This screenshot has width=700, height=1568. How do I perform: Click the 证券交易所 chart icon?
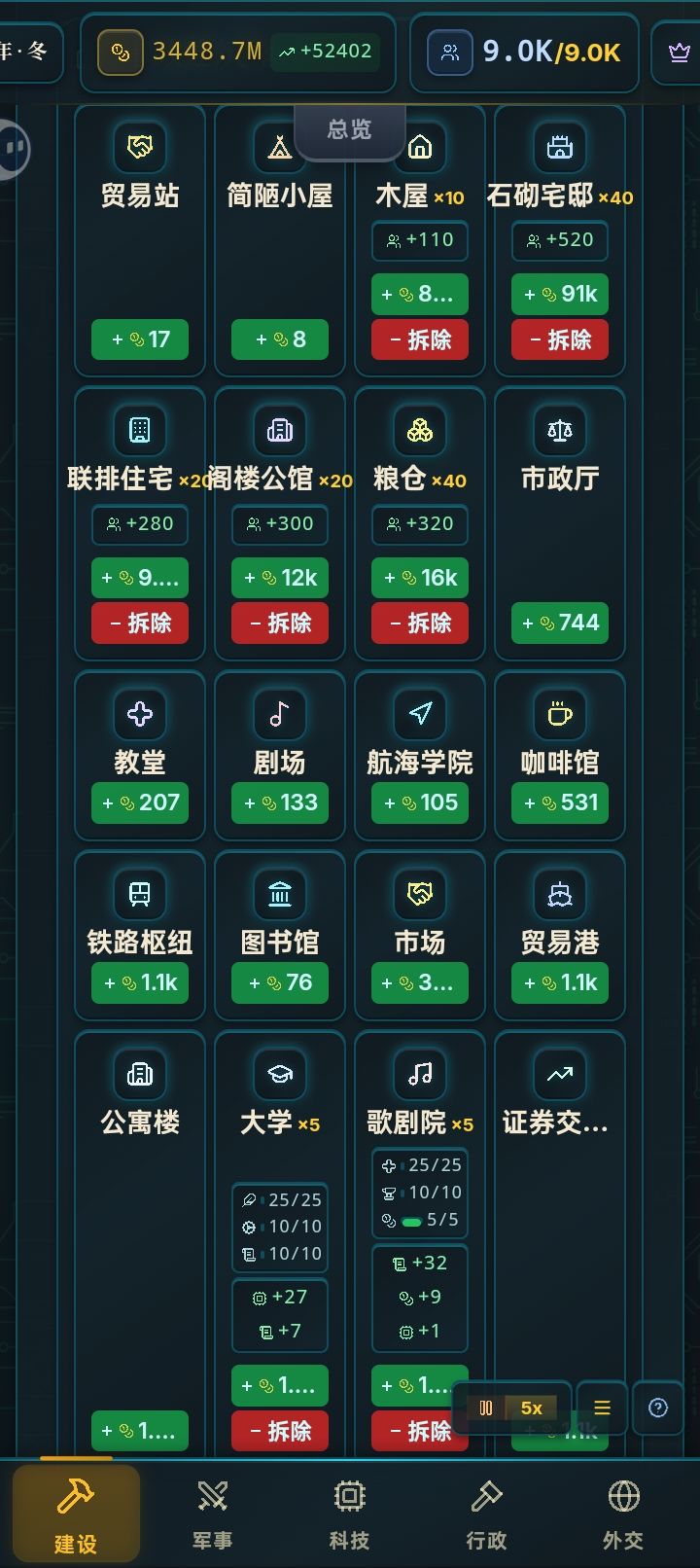[559, 1074]
